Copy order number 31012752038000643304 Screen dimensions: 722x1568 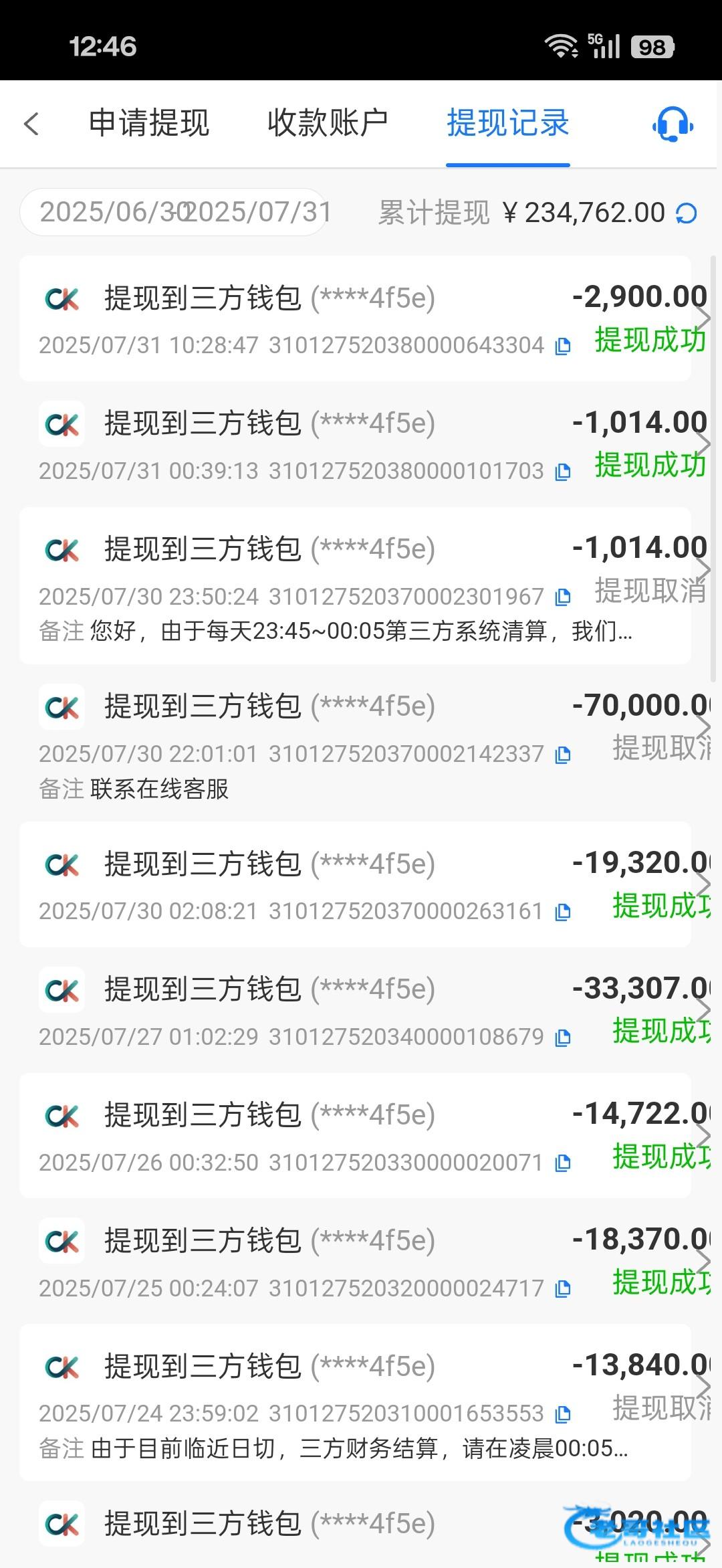[563, 346]
